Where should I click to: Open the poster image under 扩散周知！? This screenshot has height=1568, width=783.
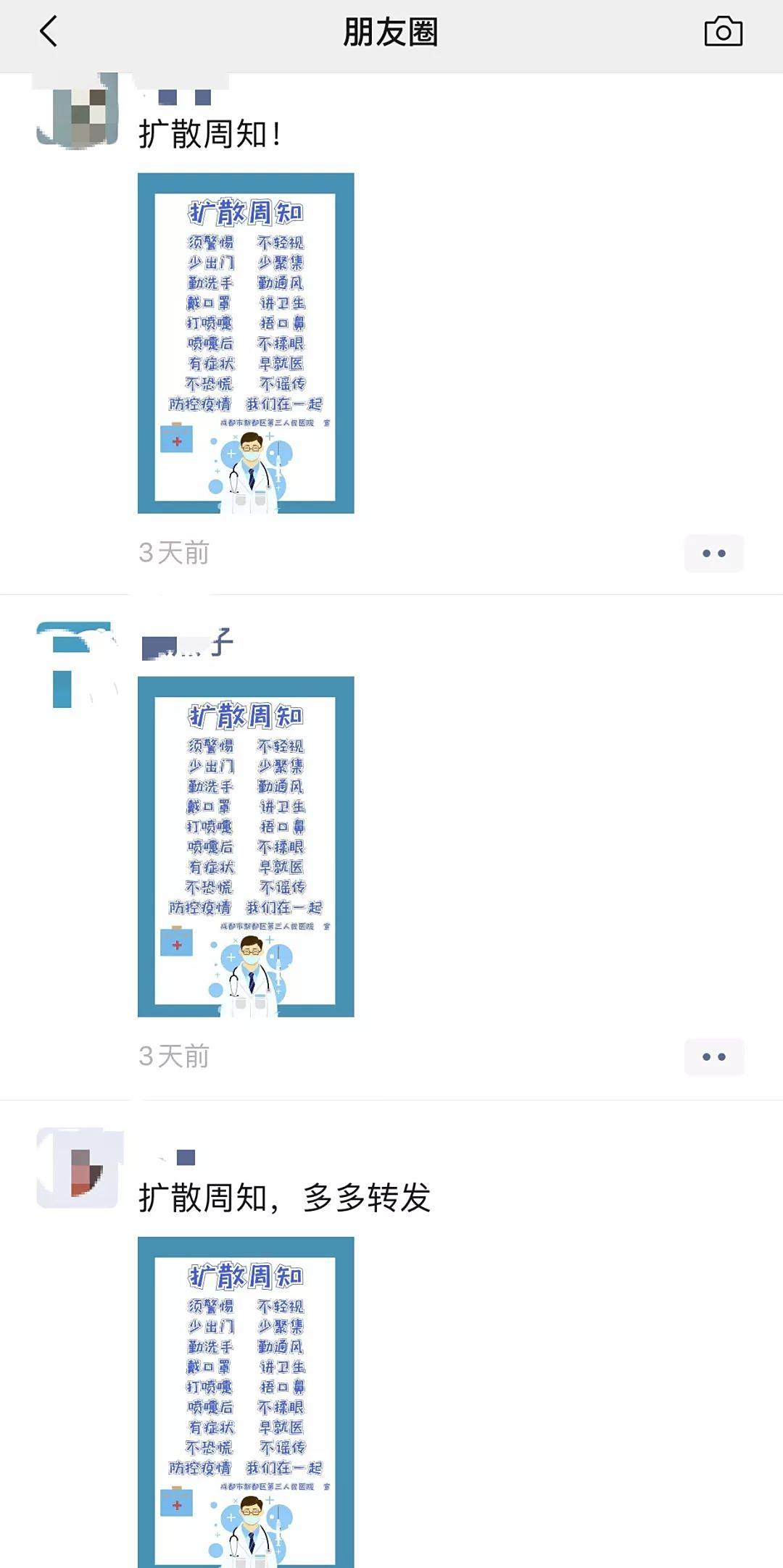click(x=246, y=343)
